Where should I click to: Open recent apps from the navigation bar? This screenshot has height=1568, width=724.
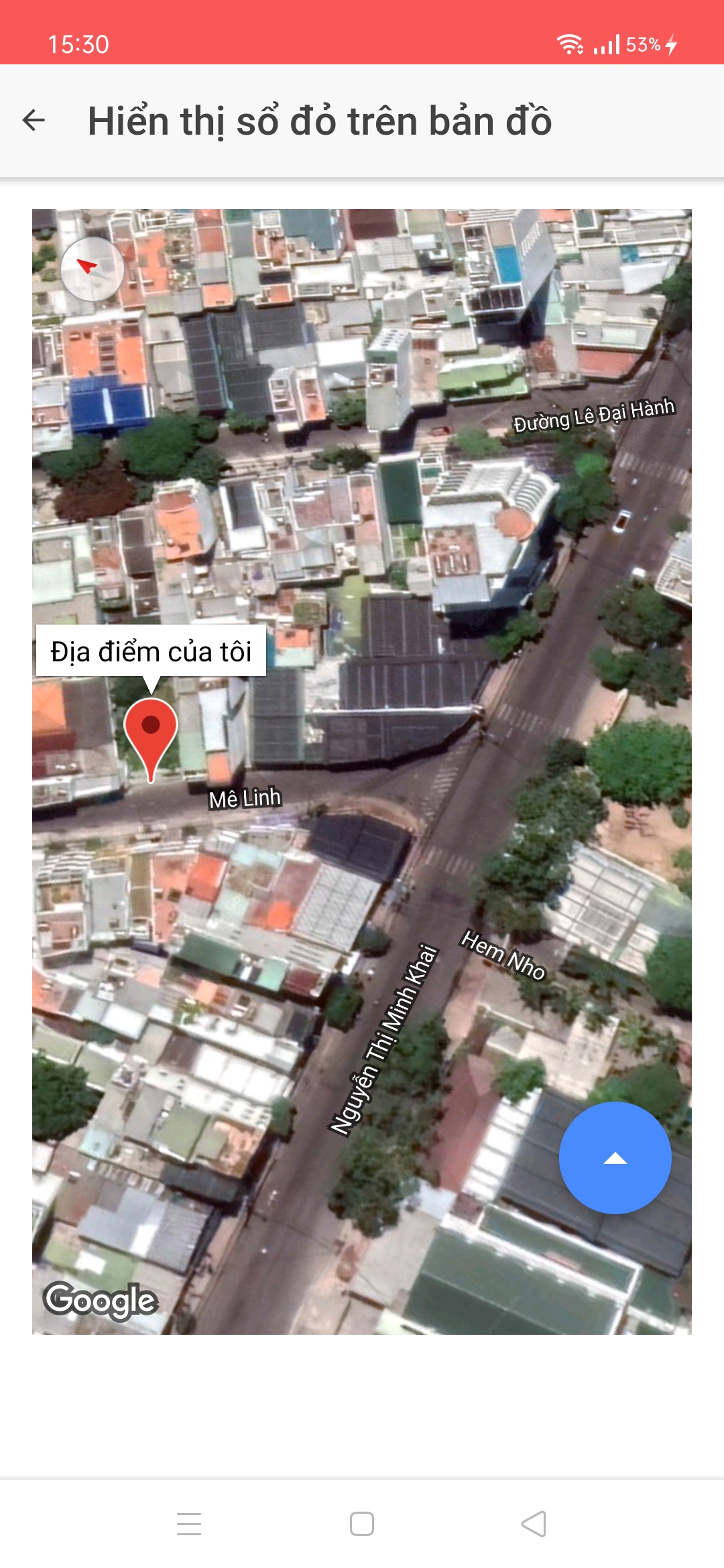coord(189,1523)
